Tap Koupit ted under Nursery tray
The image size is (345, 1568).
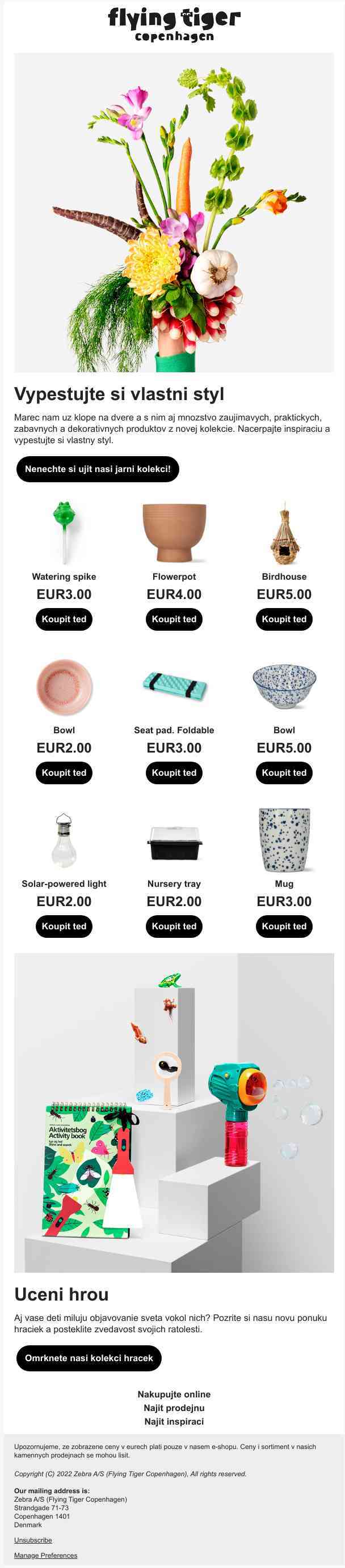click(x=174, y=926)
